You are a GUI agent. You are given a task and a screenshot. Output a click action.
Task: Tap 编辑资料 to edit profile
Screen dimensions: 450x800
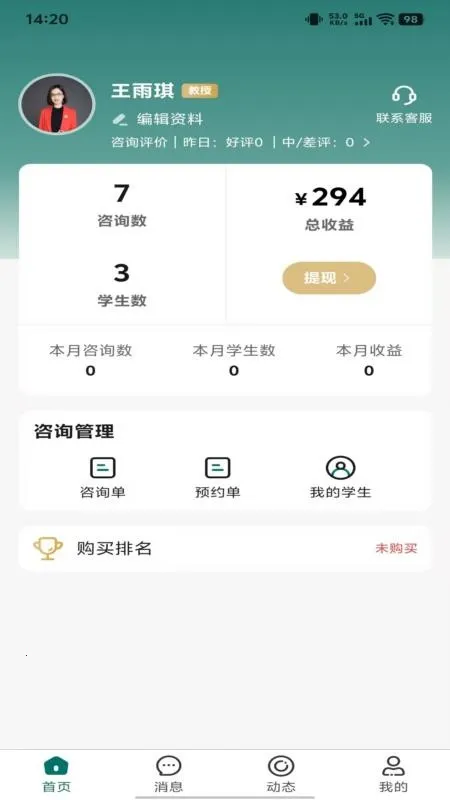coord(158,119)
